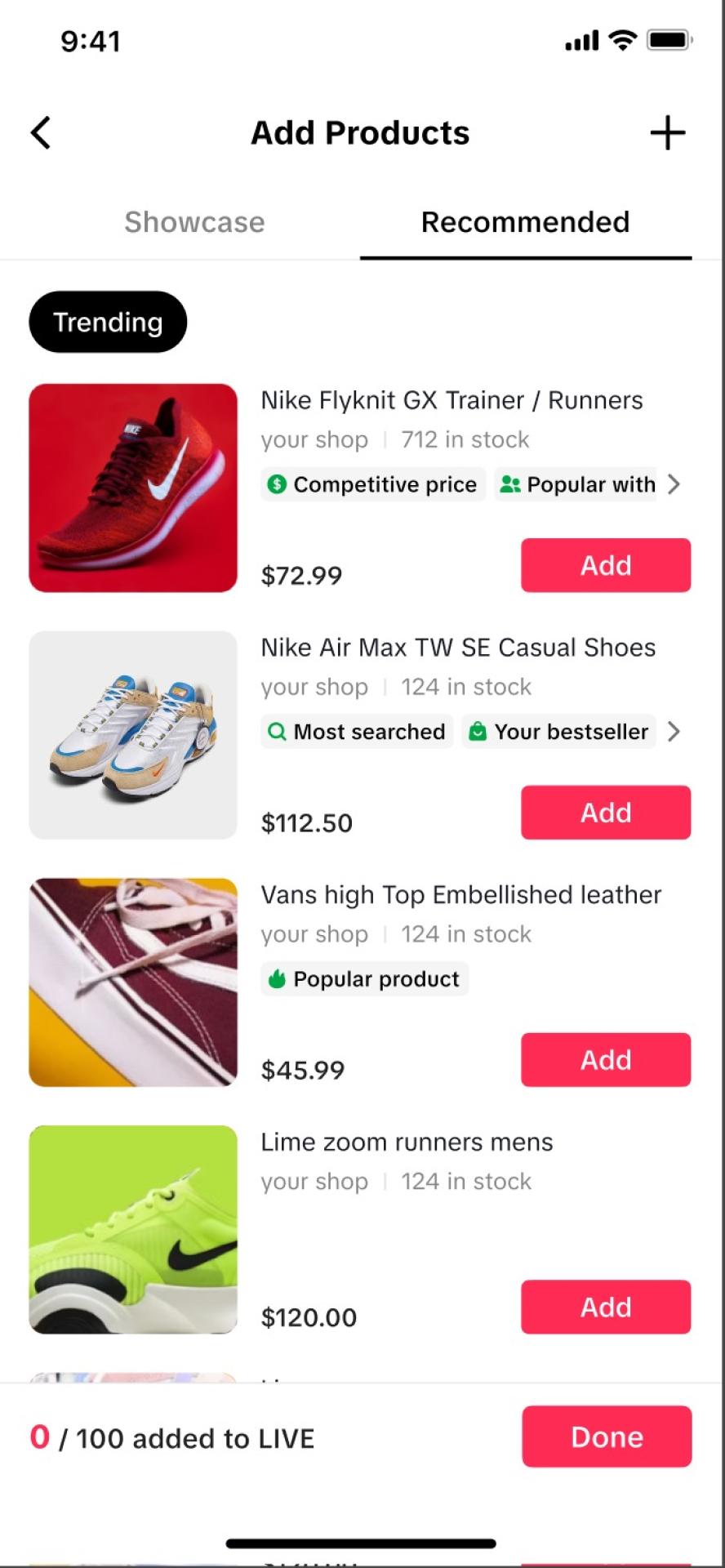Expand badges chevron on Nike Air Max TW SE
725x1568 pixels.
[675, 732]
